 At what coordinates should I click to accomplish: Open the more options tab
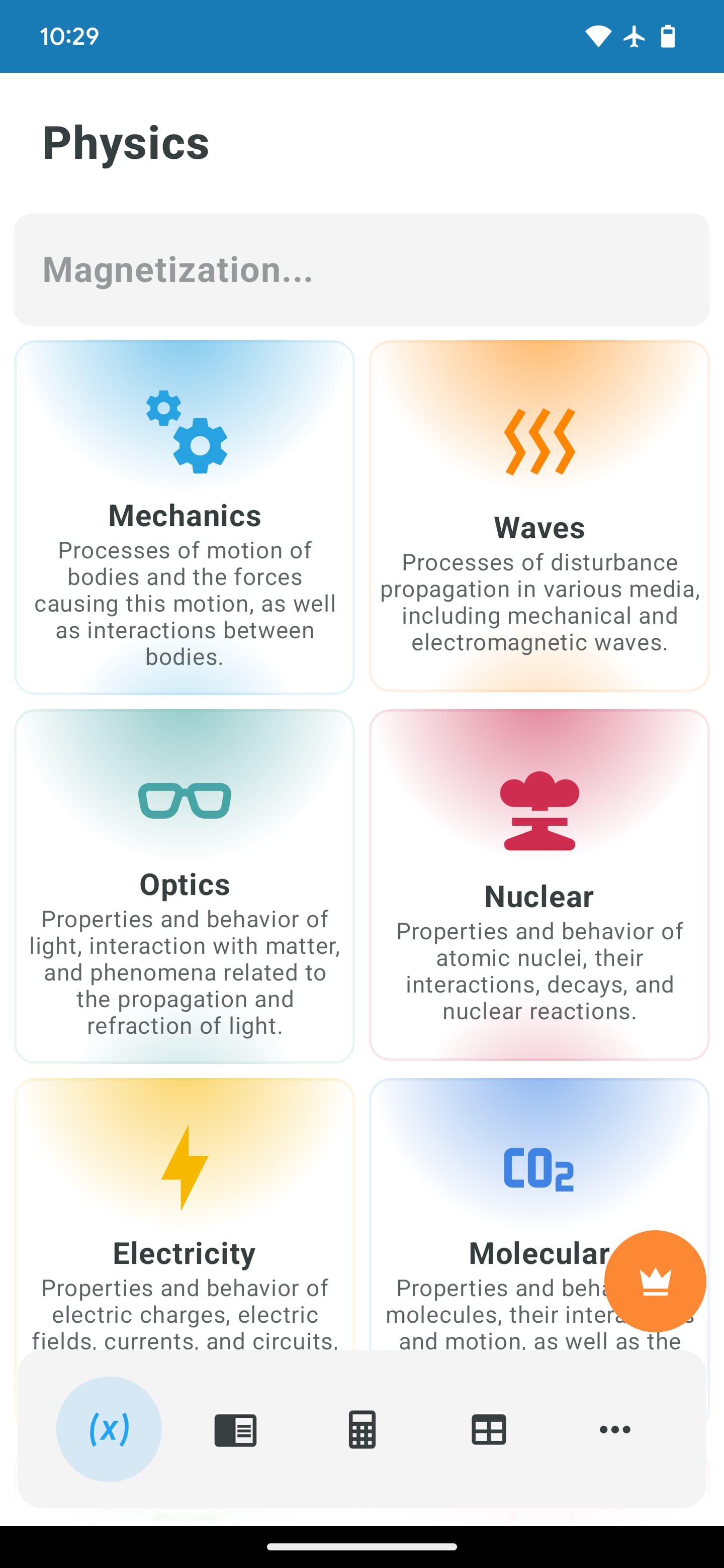pos(614,1430)
